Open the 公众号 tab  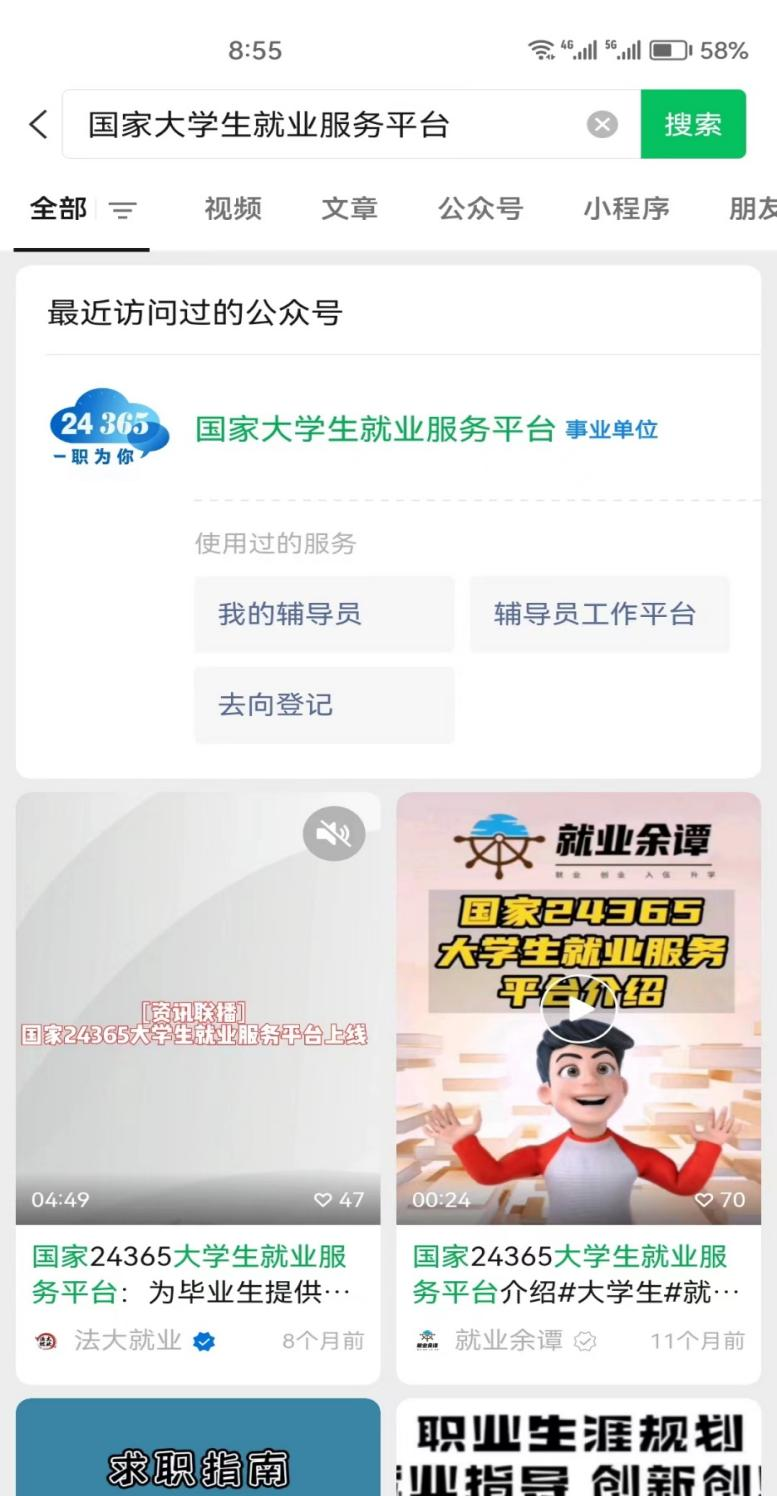pos(479,209)
